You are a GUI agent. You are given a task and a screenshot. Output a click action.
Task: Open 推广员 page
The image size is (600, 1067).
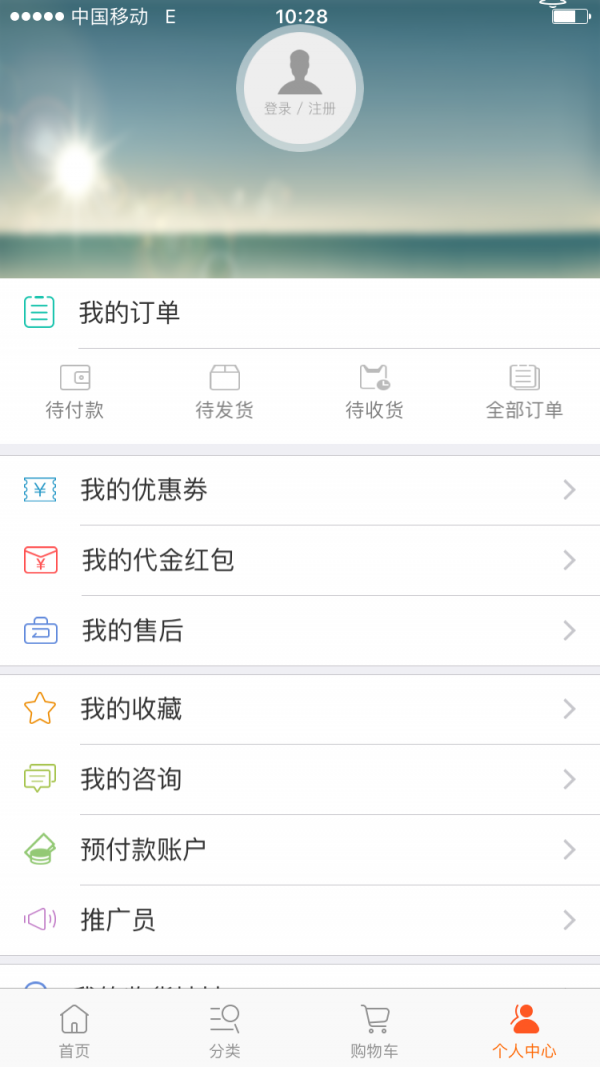click(300, 920)
